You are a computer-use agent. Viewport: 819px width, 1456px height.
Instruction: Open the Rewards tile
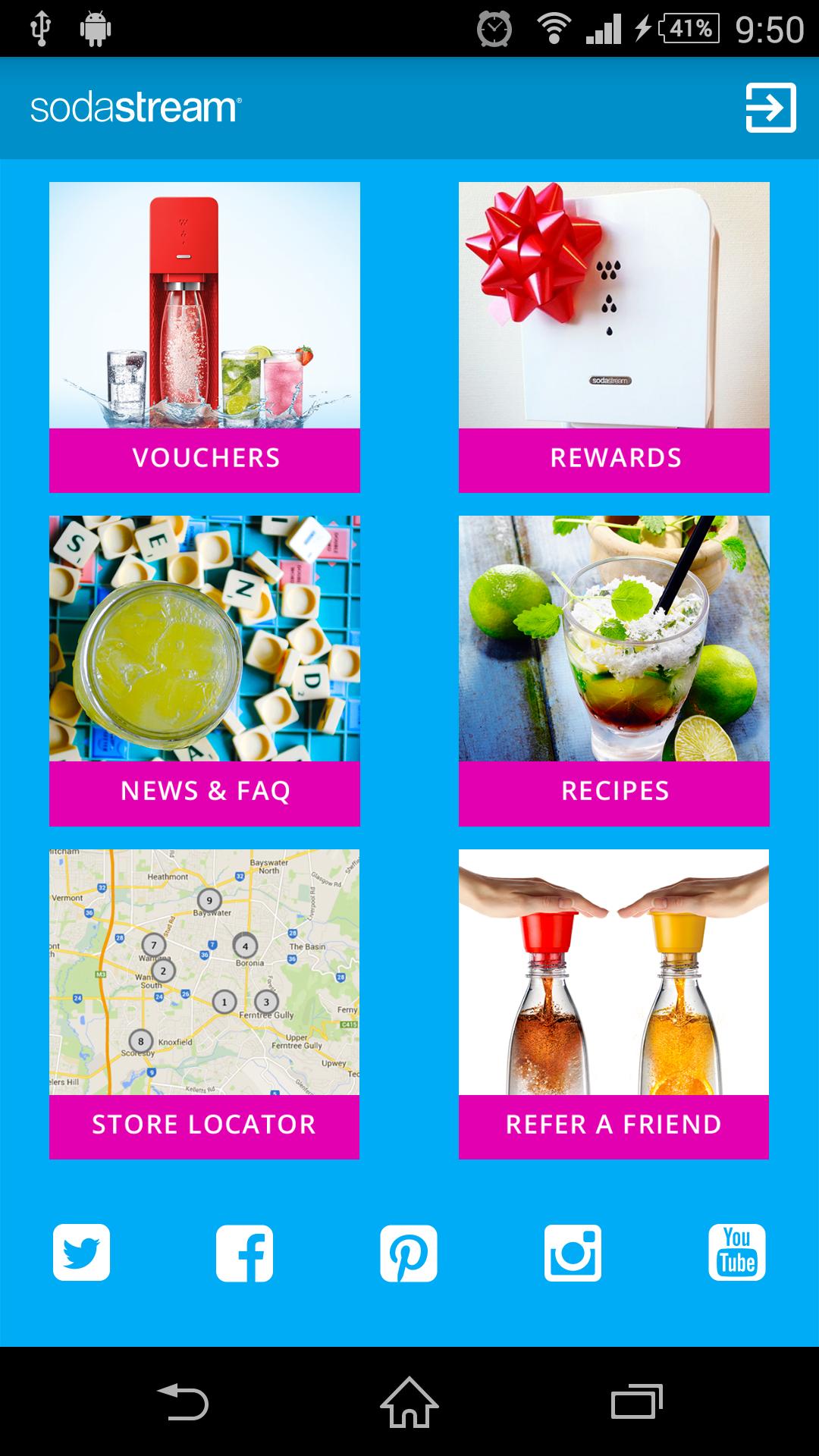click(x=614, y=337)
